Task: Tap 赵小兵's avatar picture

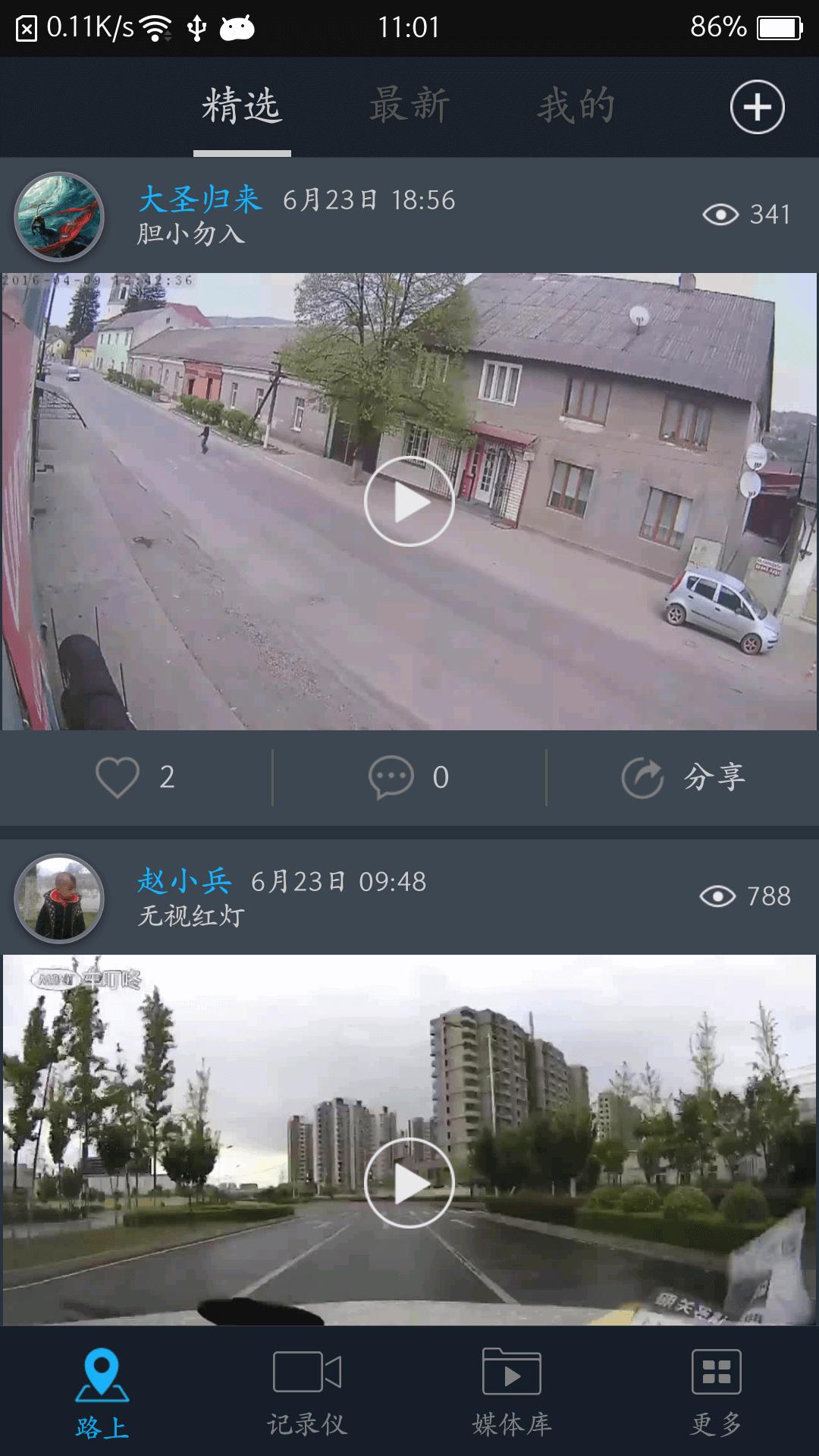Action: click(59, 897)
